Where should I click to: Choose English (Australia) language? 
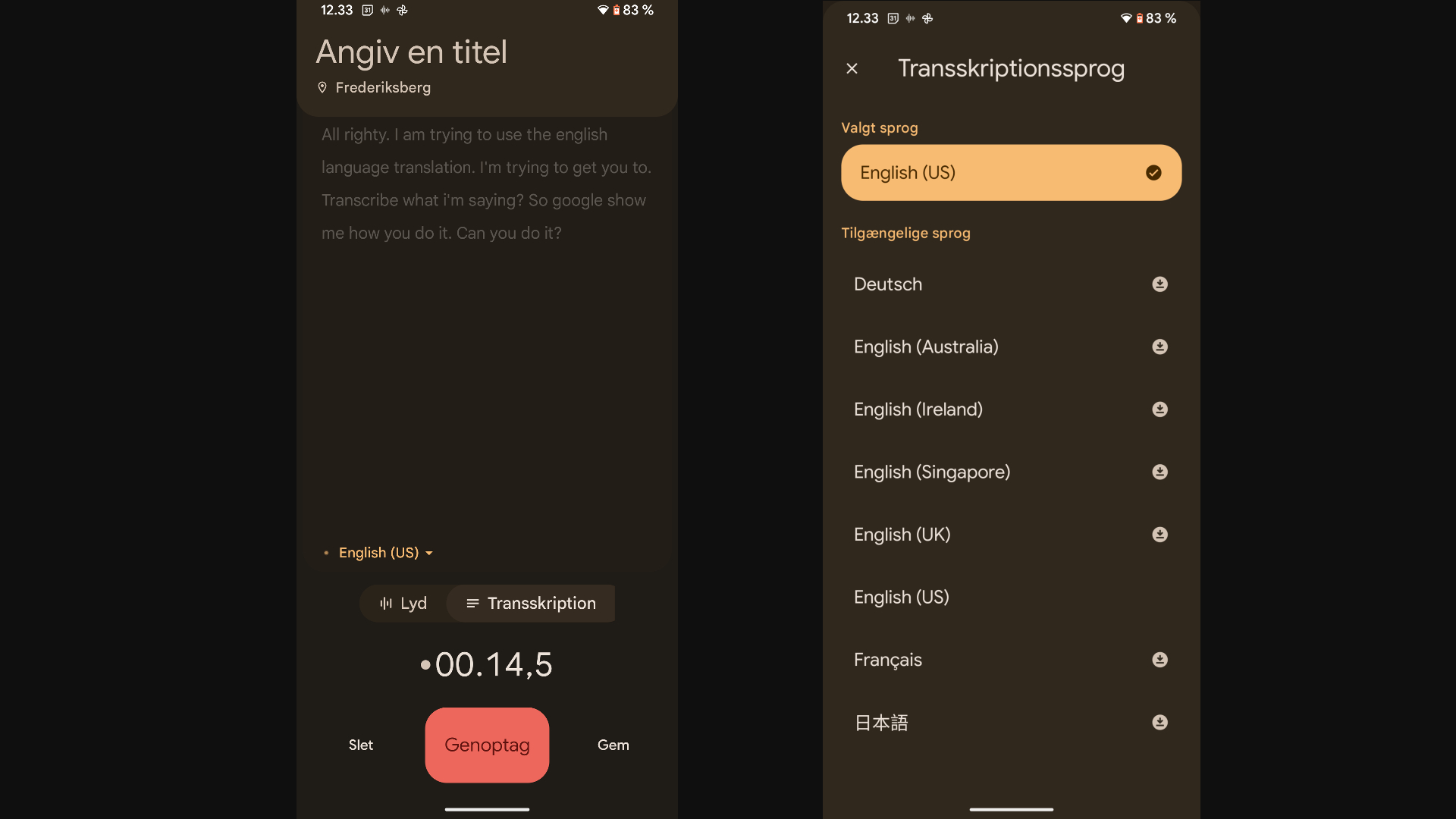tap(926, 347)
